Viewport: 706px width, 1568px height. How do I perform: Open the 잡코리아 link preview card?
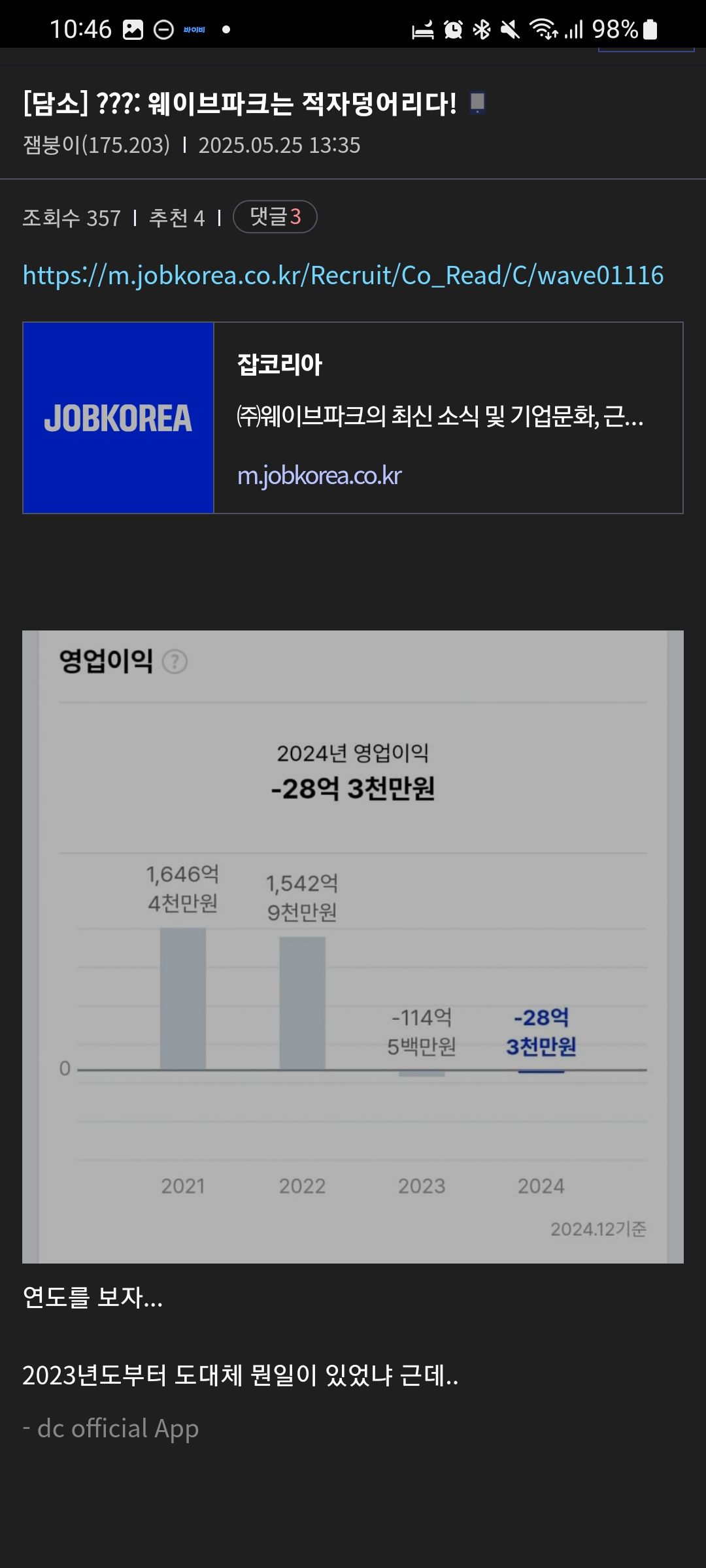click(353, 418)
